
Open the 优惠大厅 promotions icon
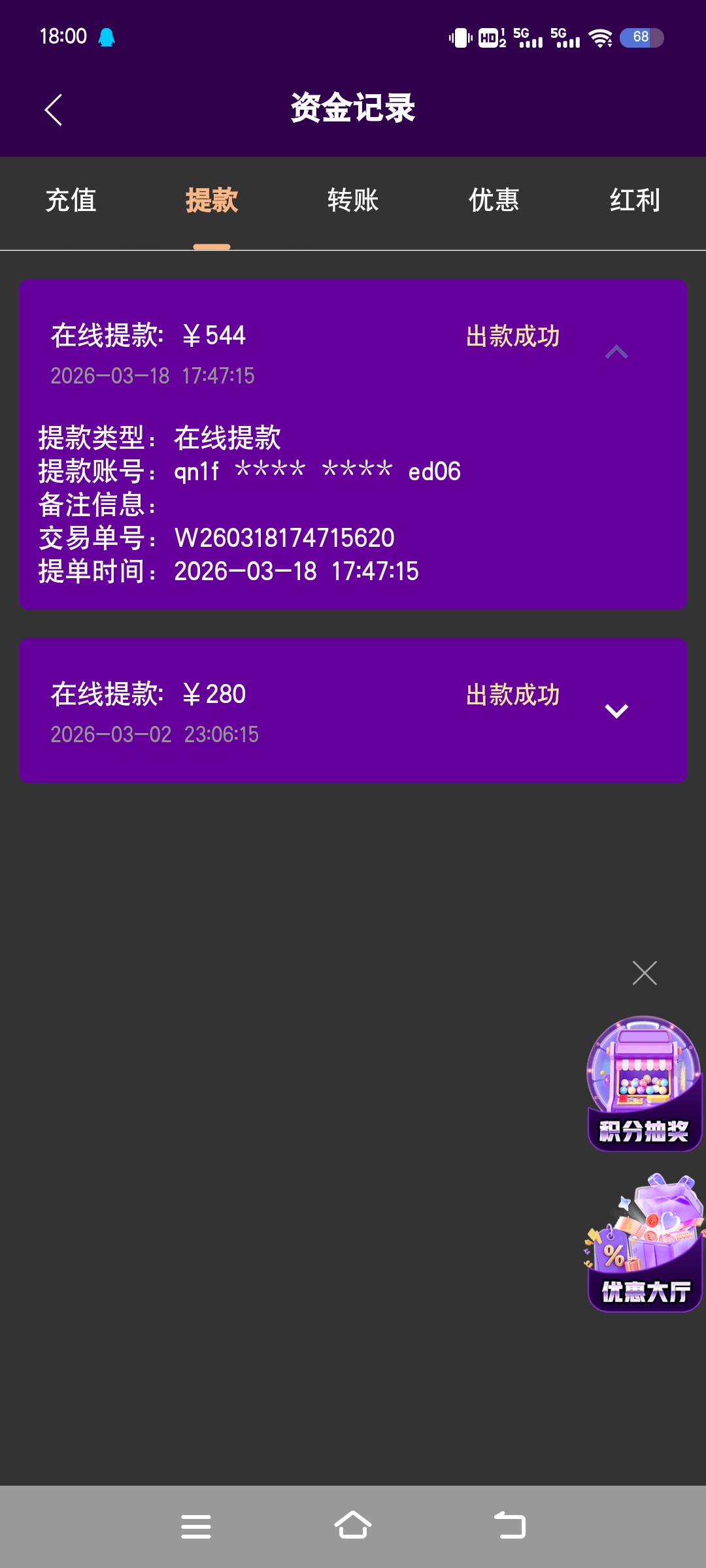(x=643, y=1245)
